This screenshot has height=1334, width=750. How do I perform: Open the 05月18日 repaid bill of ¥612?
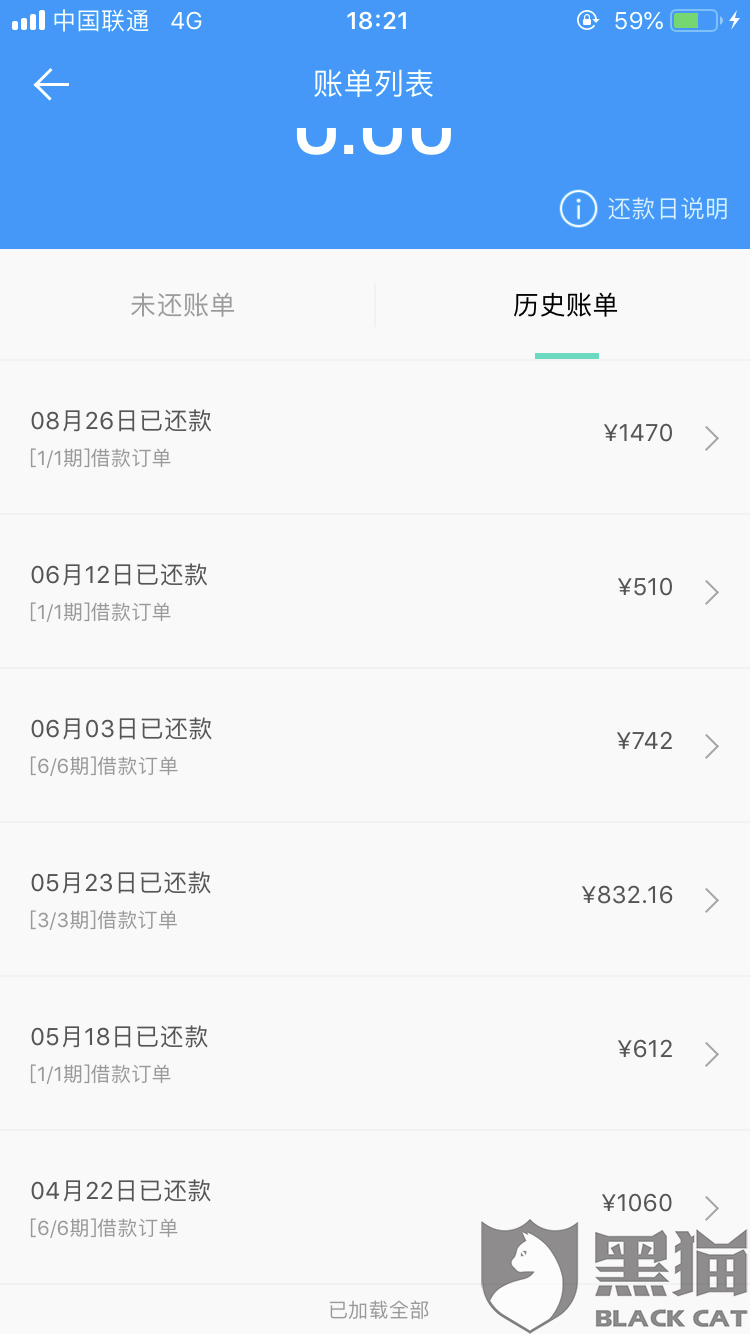[x=375, y=1053]
